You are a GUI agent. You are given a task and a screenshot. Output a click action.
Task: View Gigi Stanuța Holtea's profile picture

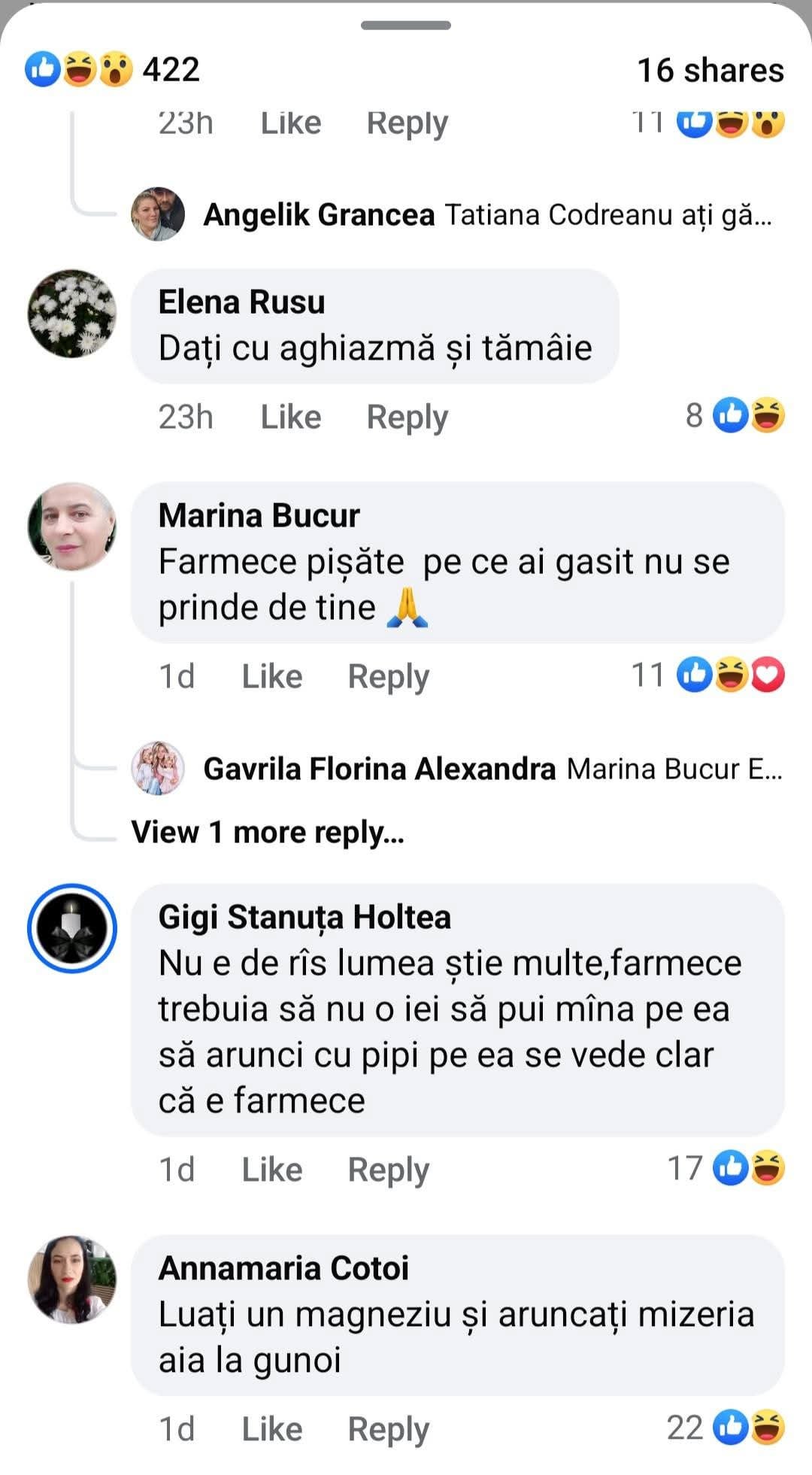(72, 928)
